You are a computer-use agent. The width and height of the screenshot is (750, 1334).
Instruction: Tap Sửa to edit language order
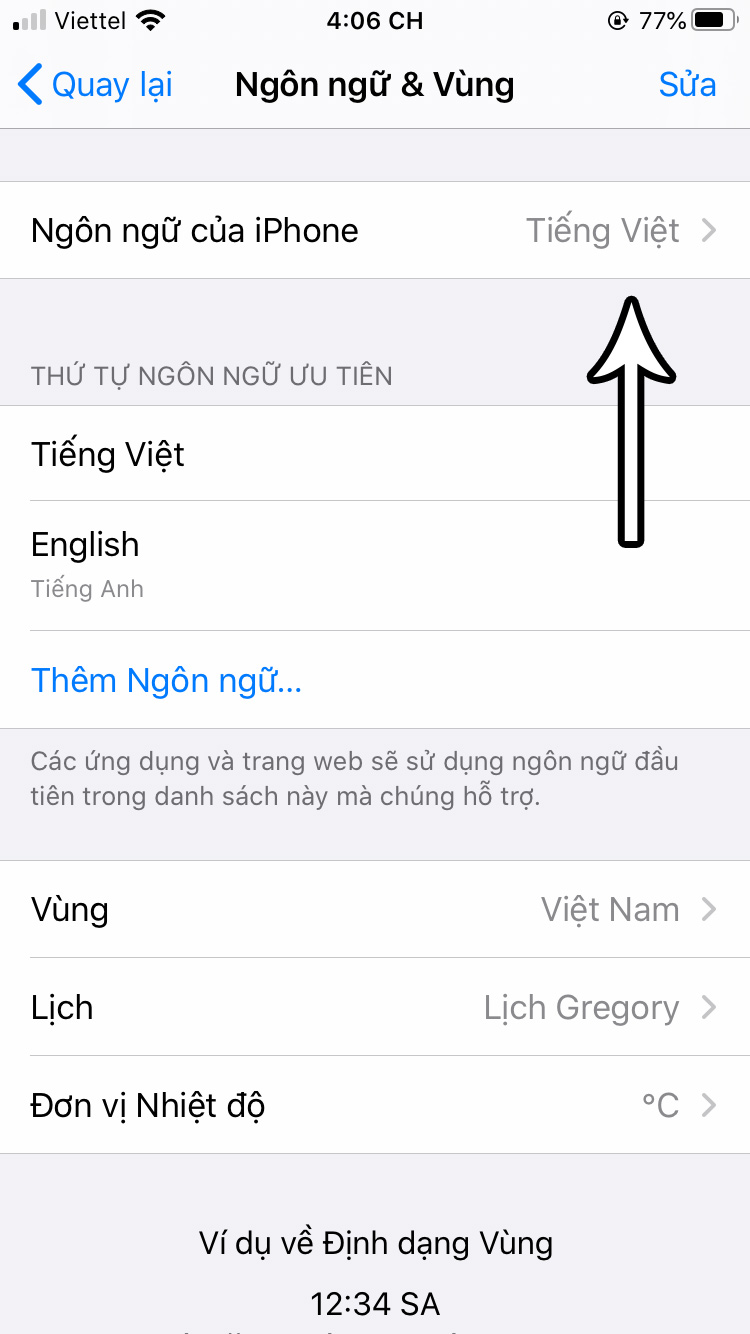[687, 85]
